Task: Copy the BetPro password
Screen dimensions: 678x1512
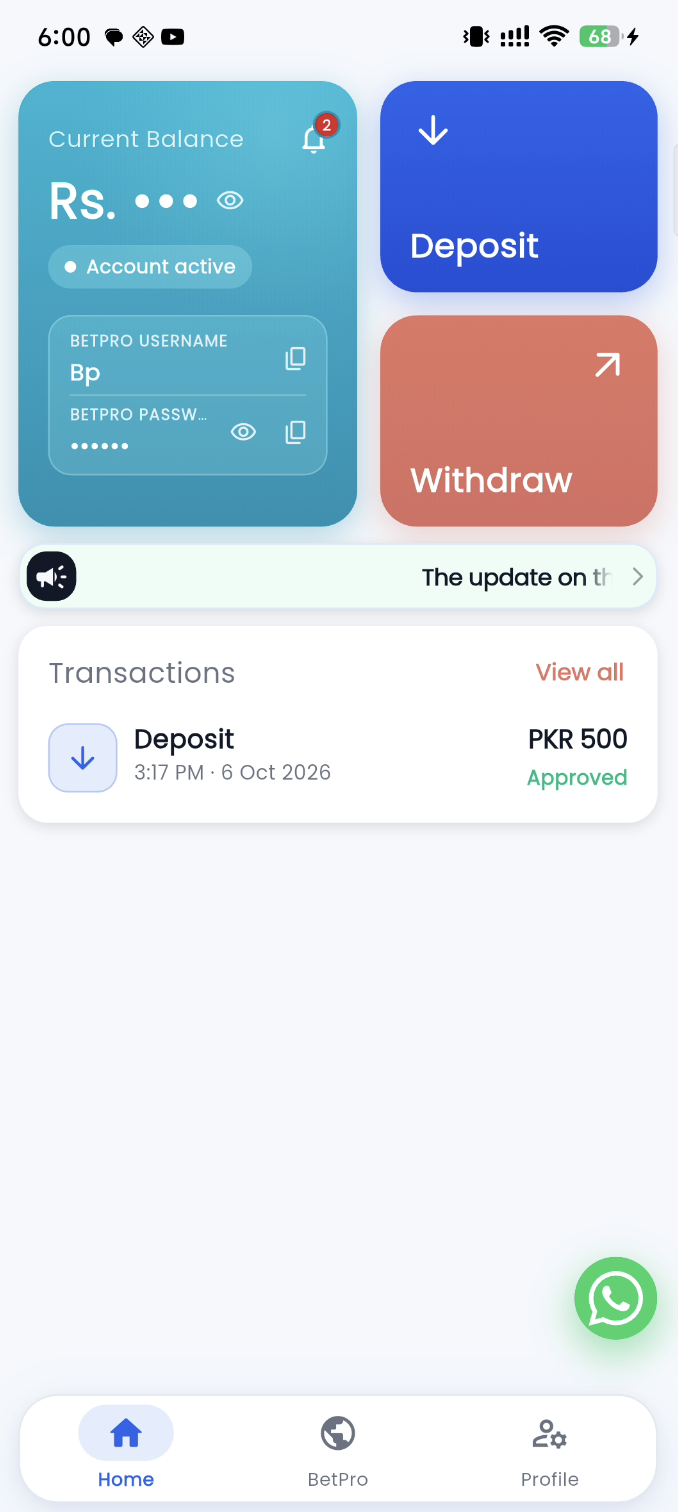Action: coord(295,432)
